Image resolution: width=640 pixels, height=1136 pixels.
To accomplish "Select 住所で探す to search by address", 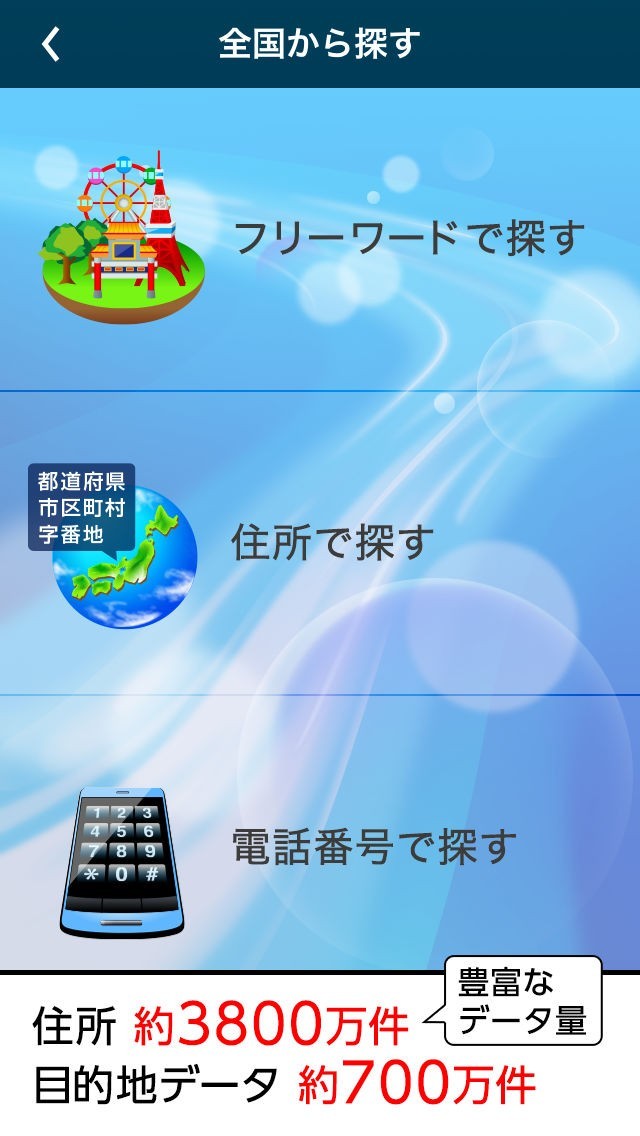I will coord(333,542).
